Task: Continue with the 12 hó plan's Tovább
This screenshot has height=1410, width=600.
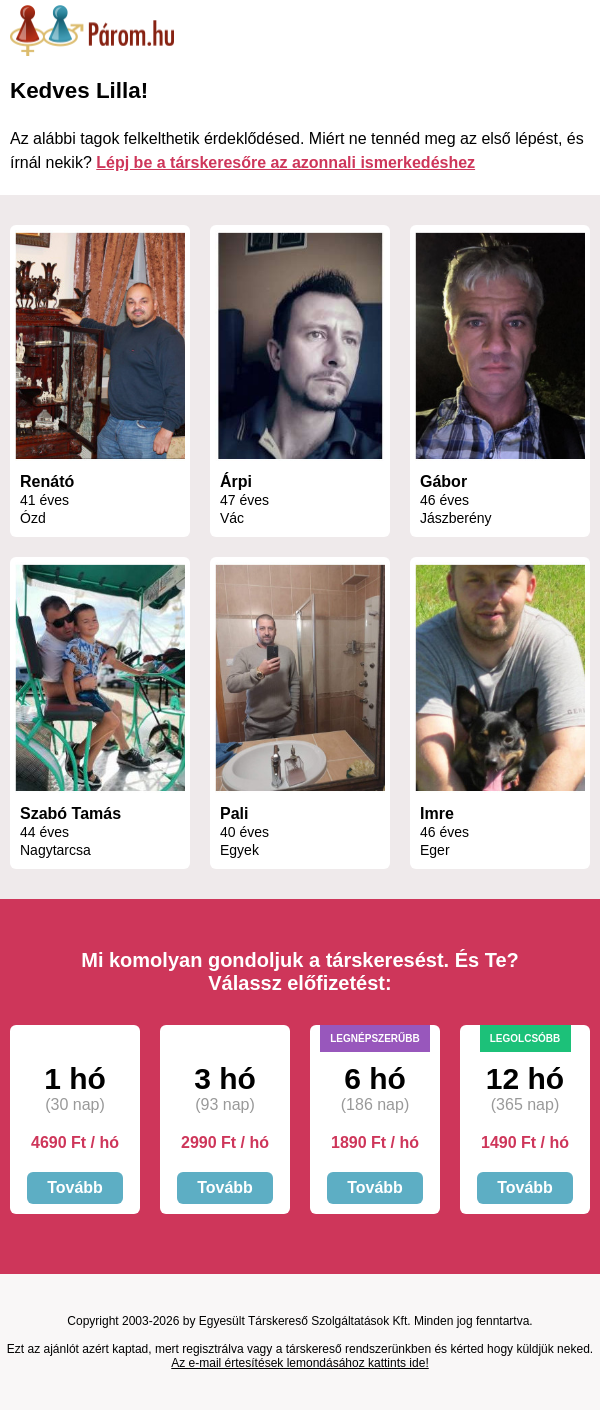Action: 525,1188
